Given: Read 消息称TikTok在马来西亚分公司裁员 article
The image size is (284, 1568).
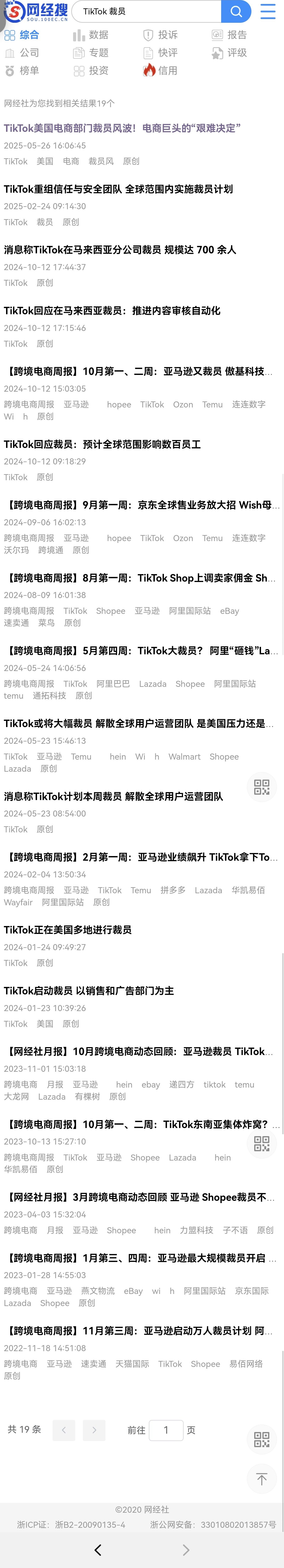Looking at the screenshot, I should click(119, 250).
